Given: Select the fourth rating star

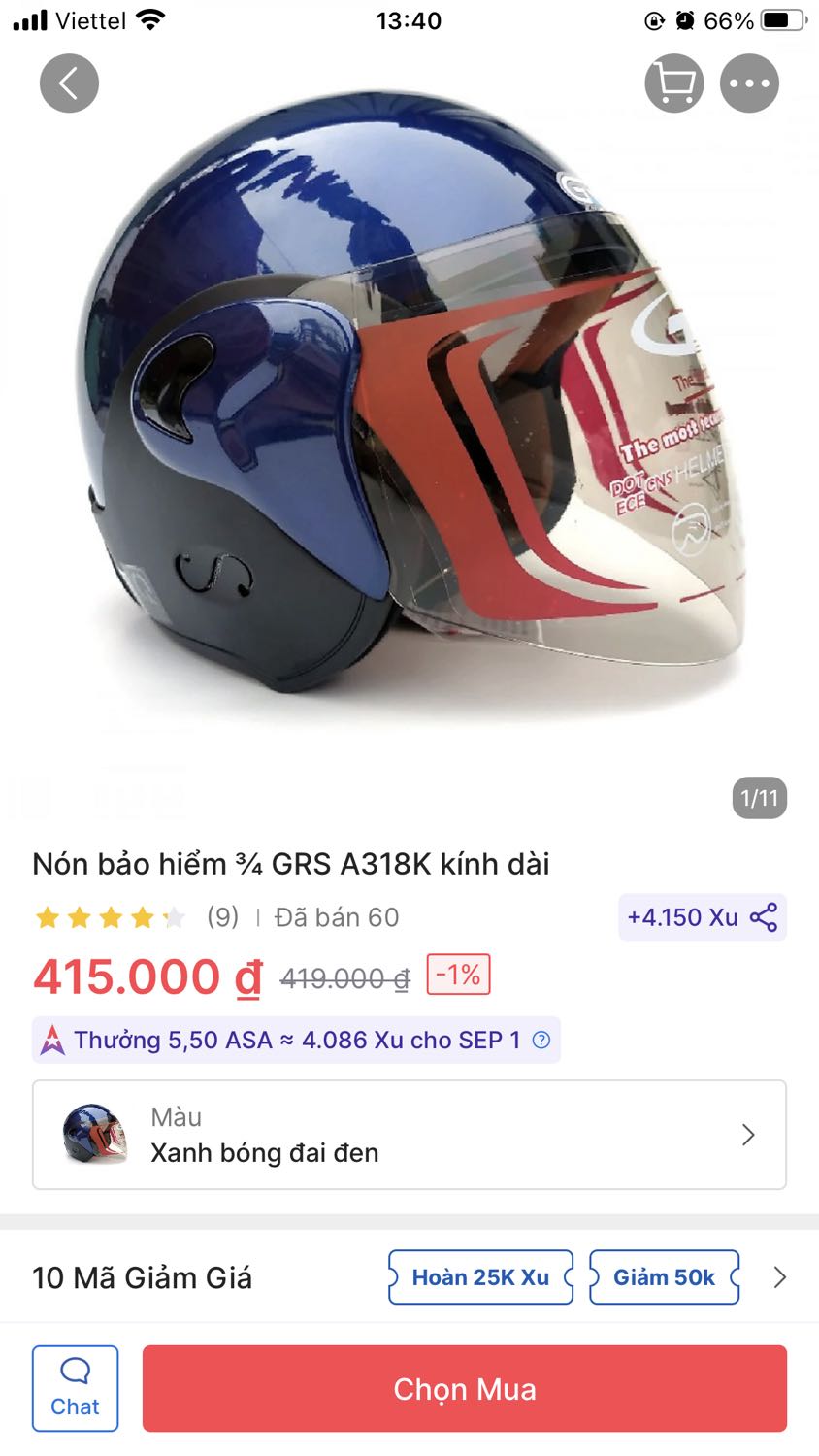Looking at the screenshot, I should pos(143,916).
